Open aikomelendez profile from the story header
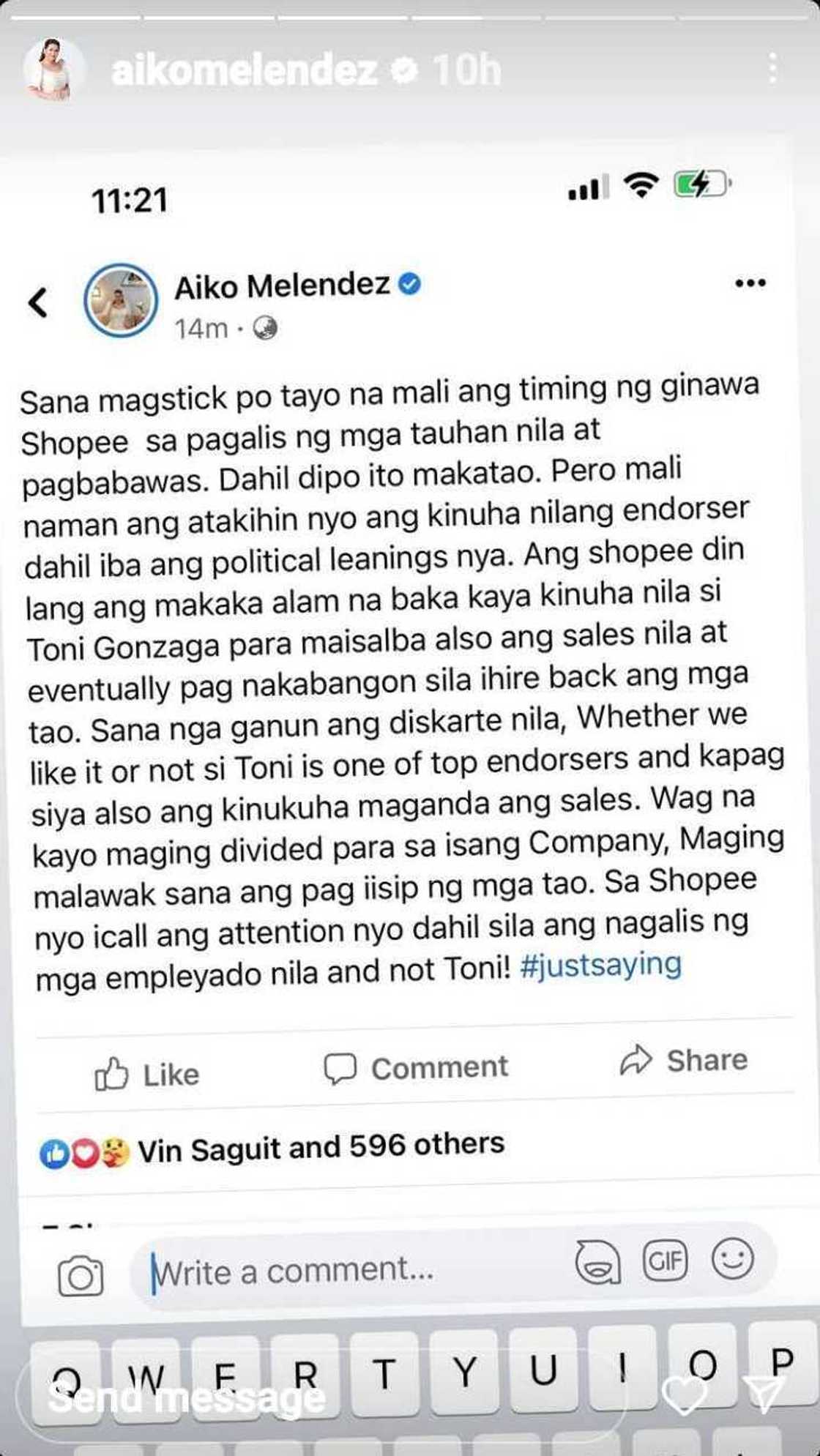Screen dimensions: 820x1456 coord(244,71)
